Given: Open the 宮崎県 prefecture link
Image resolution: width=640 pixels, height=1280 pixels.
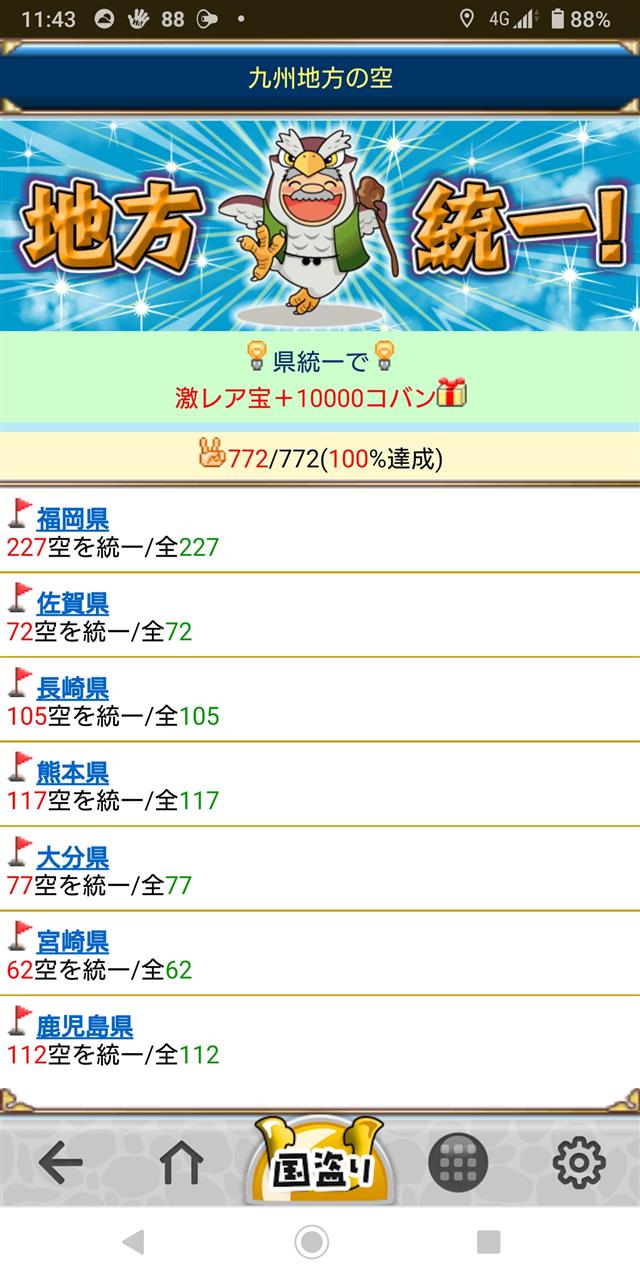Looking at the screenshot, I should pyautogui.click(x=73, y=942).
